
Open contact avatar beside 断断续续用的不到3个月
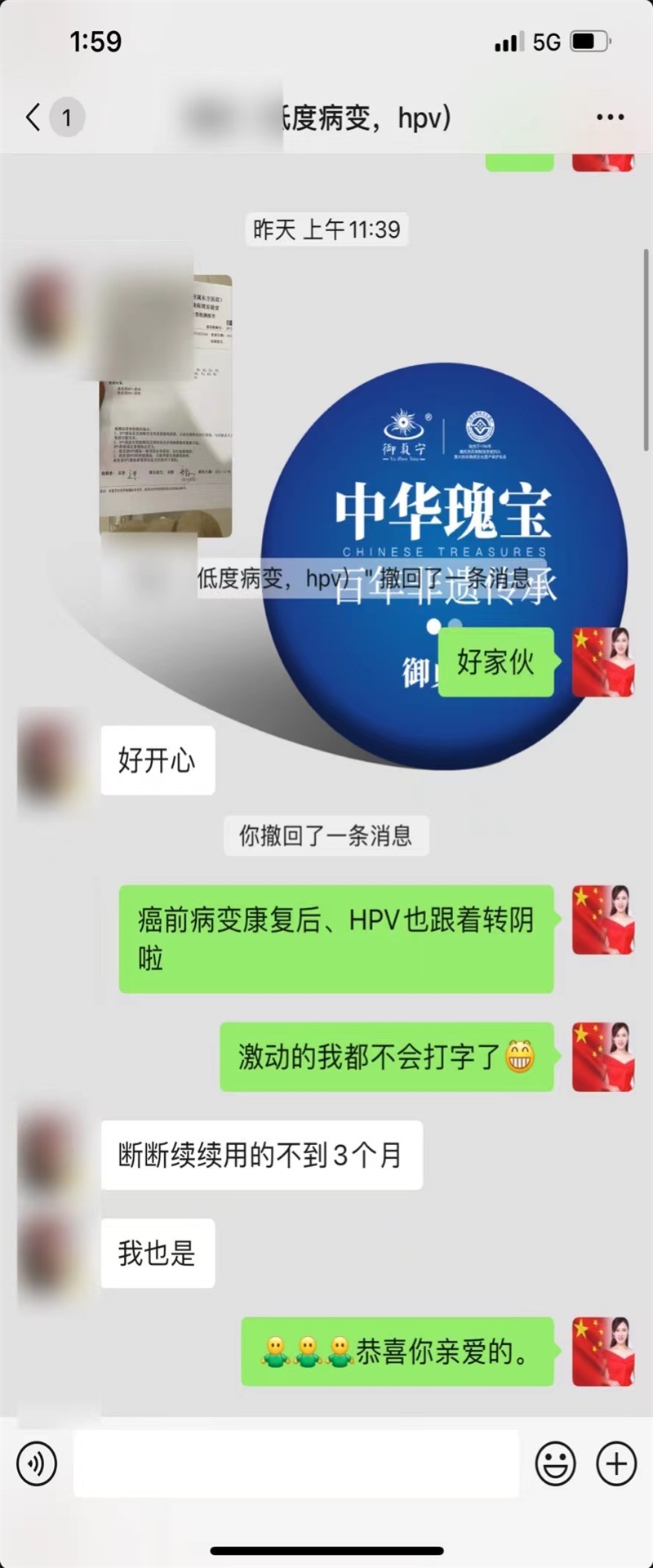click(47, 1155)
